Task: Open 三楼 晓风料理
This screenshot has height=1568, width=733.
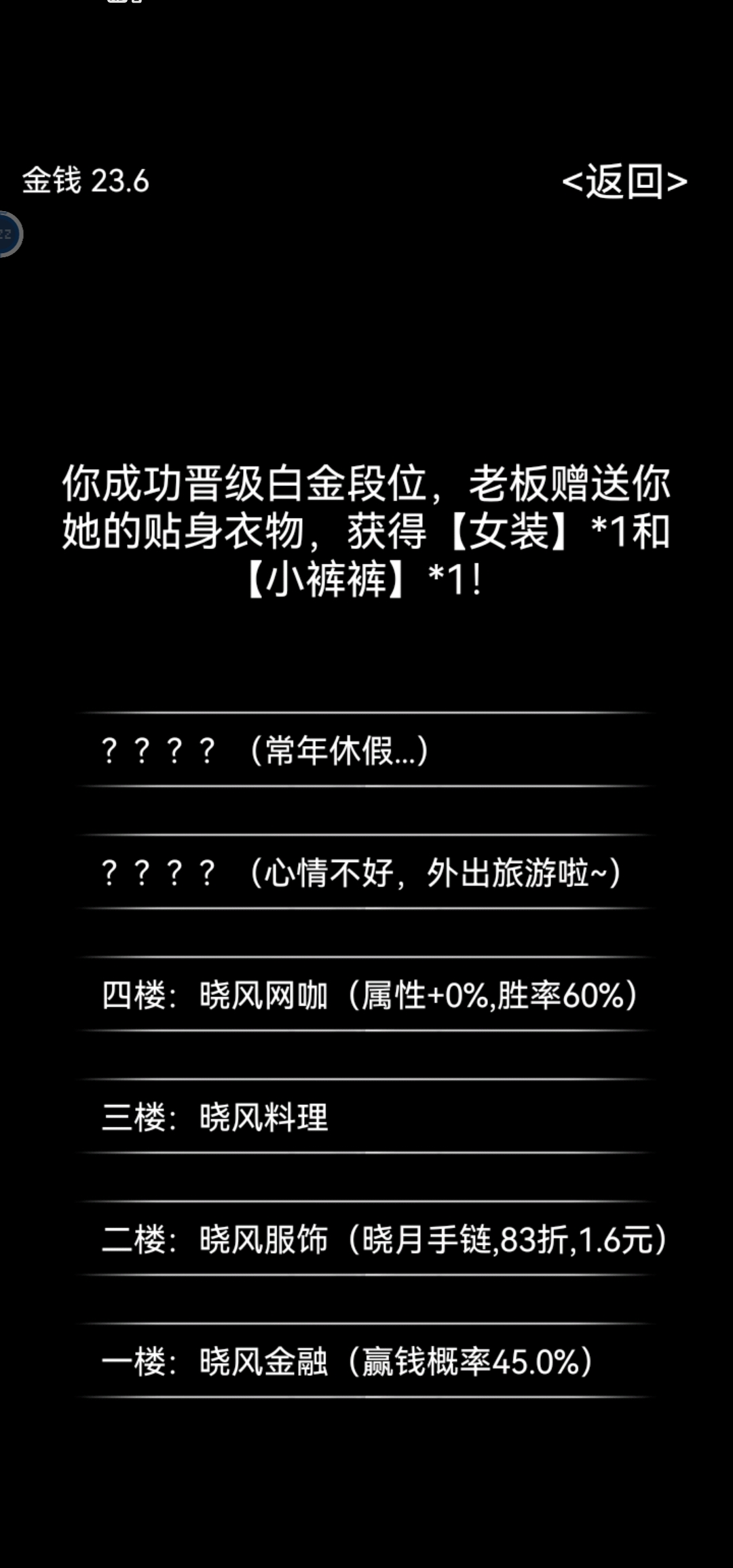Action: pyautogui.click(x=365, y=1117)
